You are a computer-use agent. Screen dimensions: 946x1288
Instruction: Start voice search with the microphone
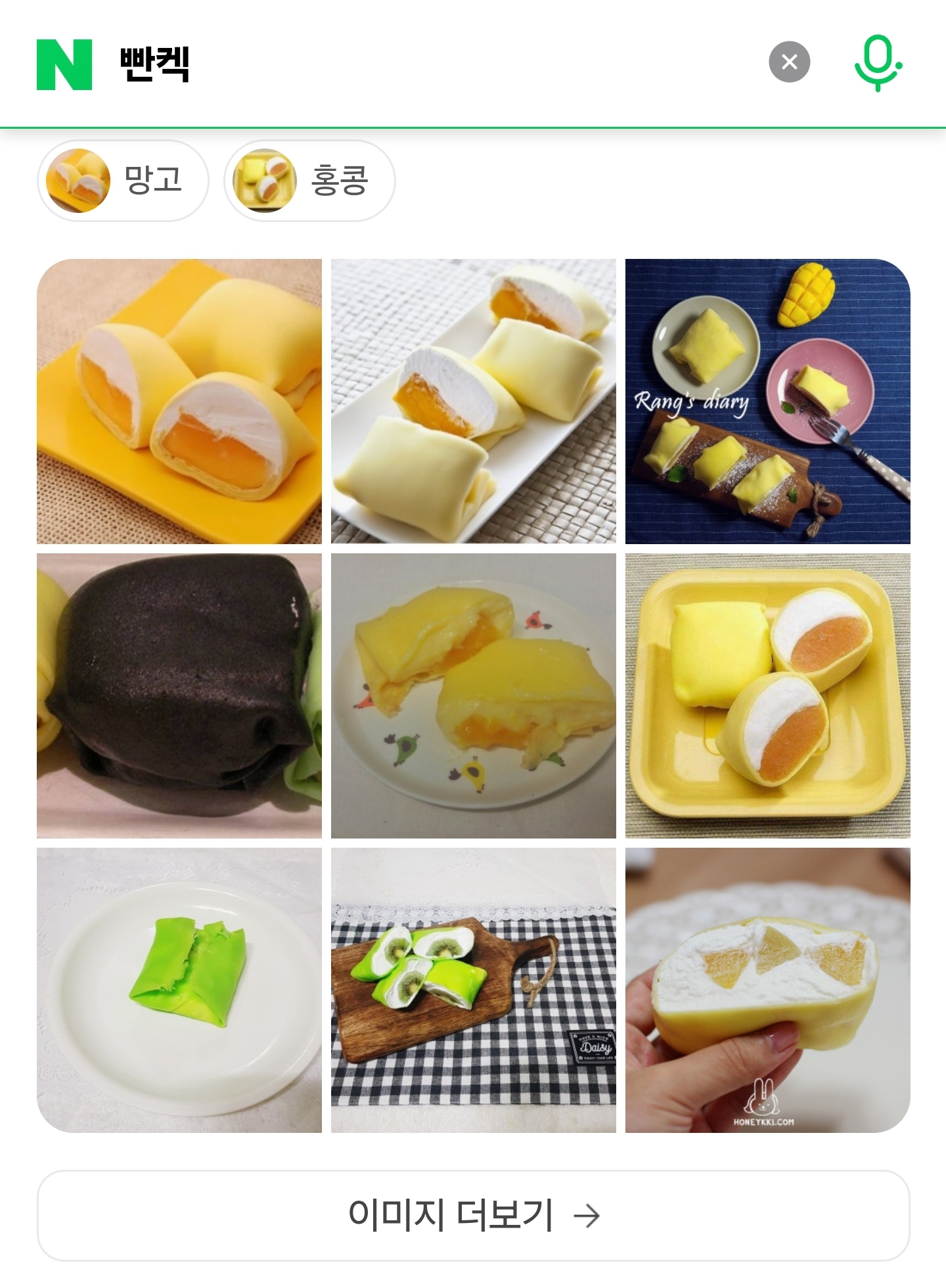[x=878, y=64]
